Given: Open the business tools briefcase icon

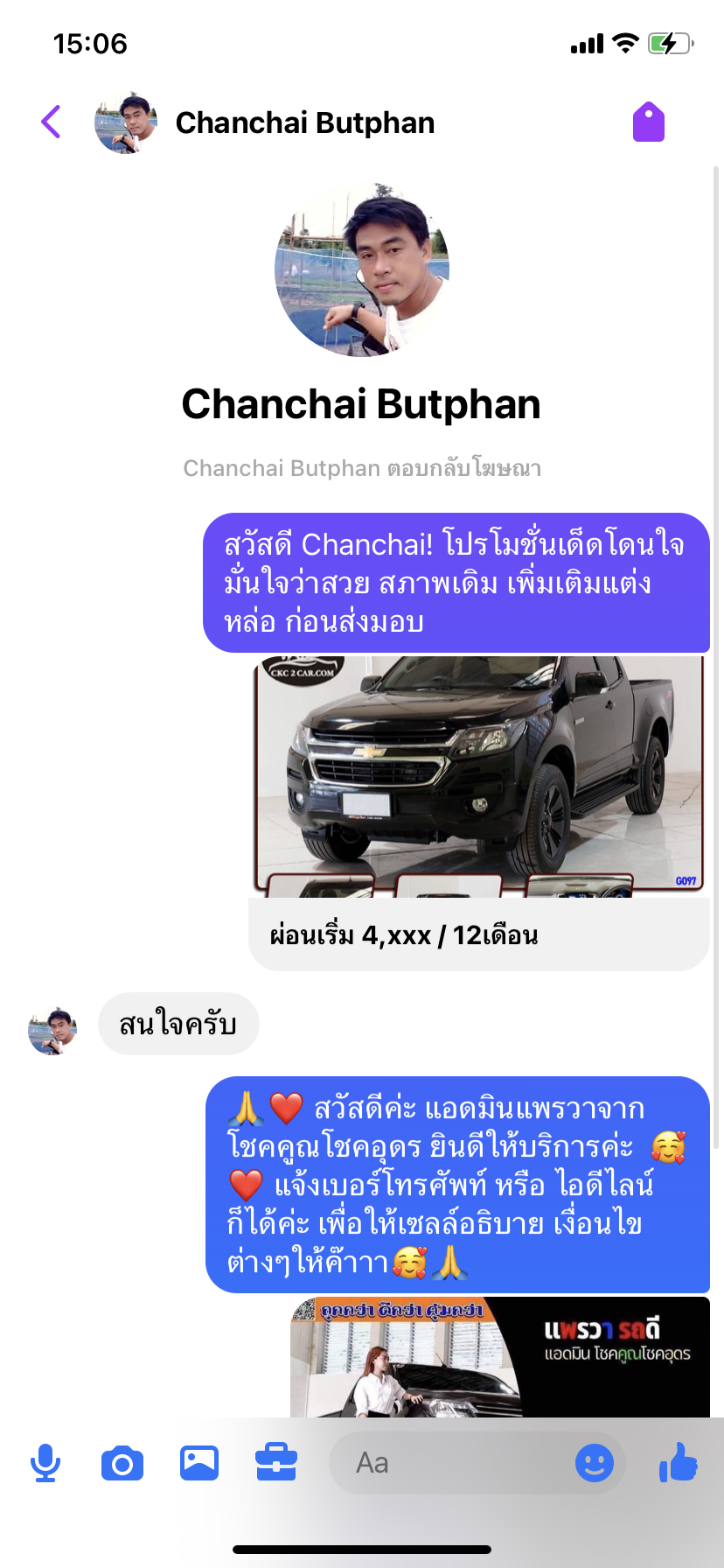Looking at the screenshot, I should 276,1463.
